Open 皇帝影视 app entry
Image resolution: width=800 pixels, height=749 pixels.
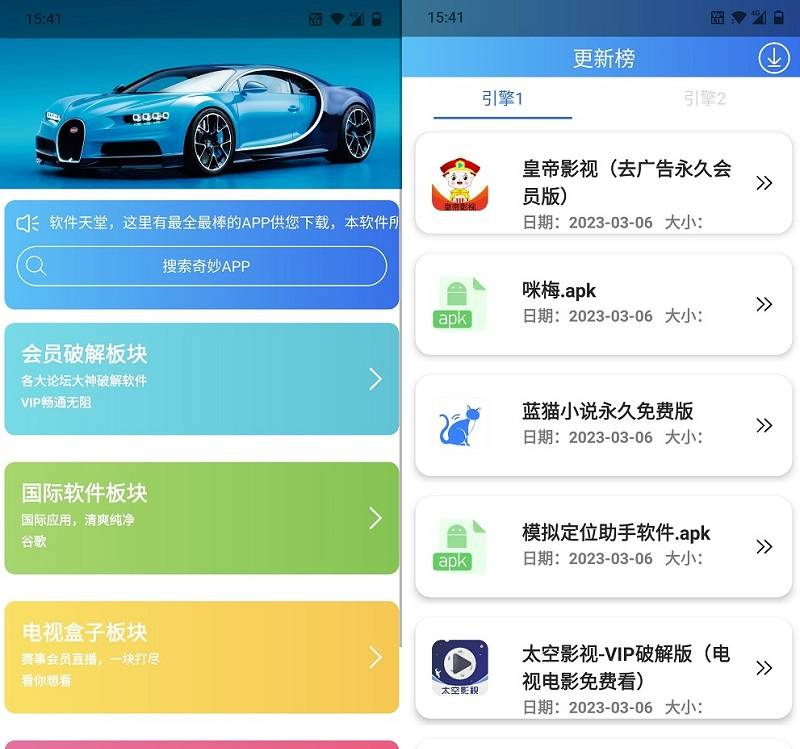point(603,183)
